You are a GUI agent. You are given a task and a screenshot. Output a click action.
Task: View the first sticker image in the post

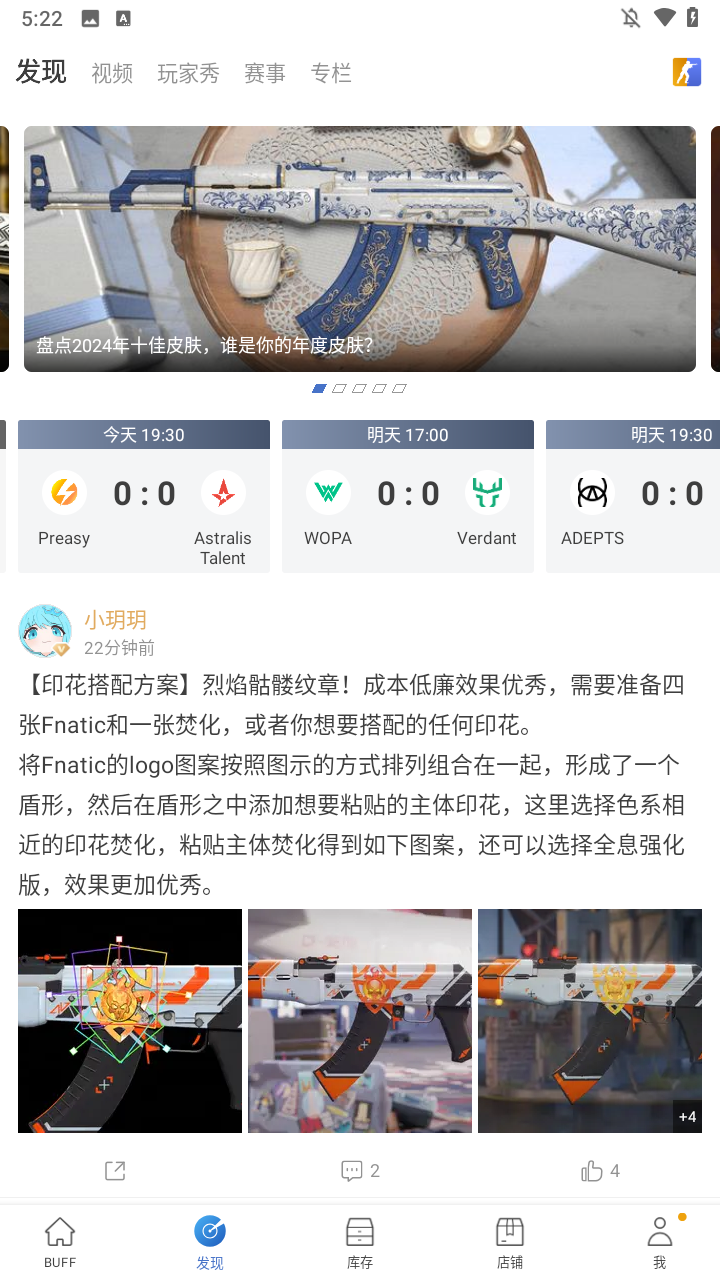130,1020
